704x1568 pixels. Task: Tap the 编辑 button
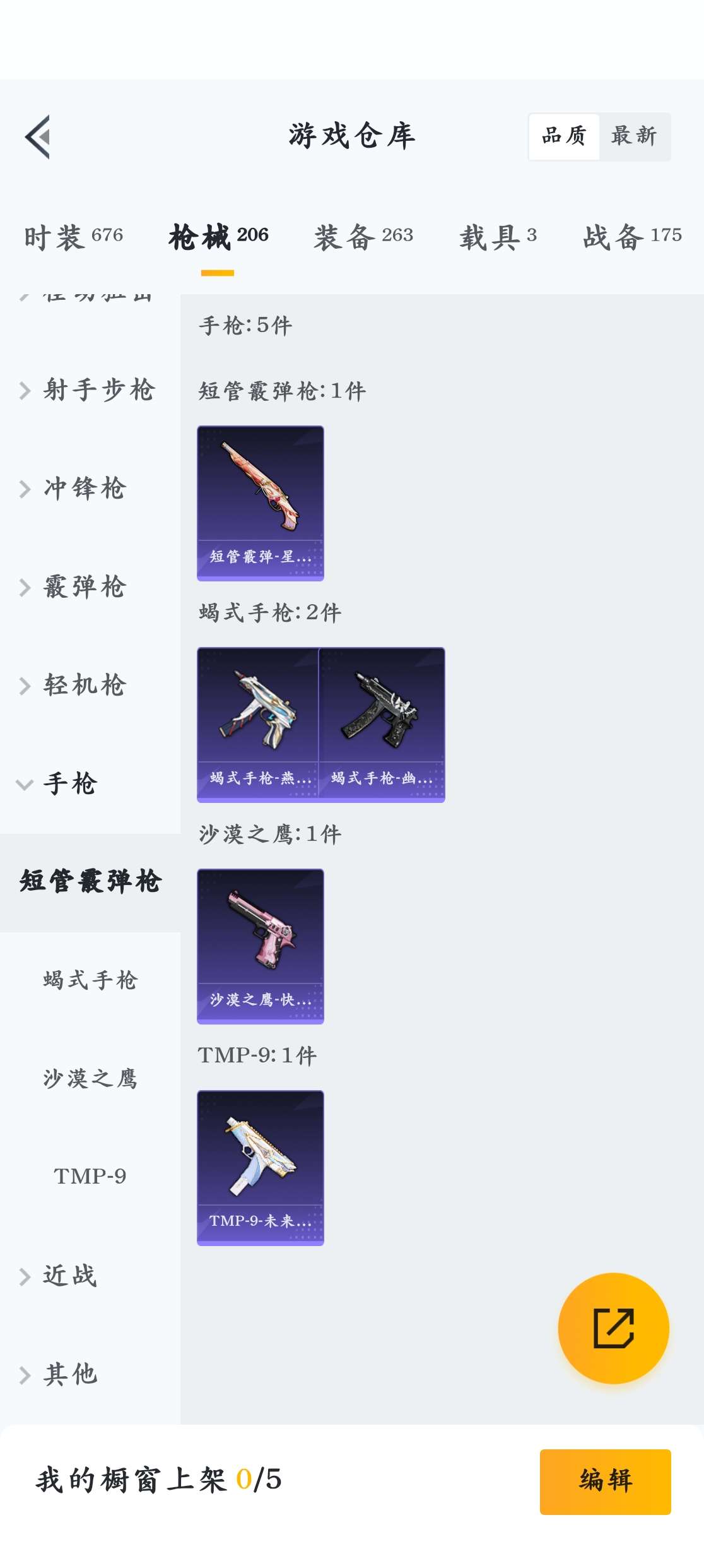click(x=605, y=1481)
